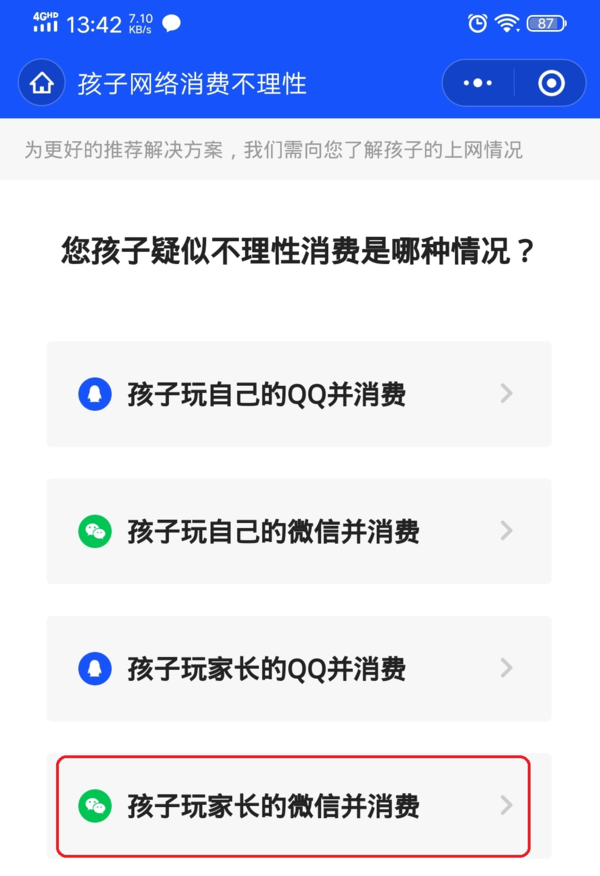Open 孩子玩家长的QQ并消费 option
Screen dimensions: 600x876
click(x=298, y=668)
